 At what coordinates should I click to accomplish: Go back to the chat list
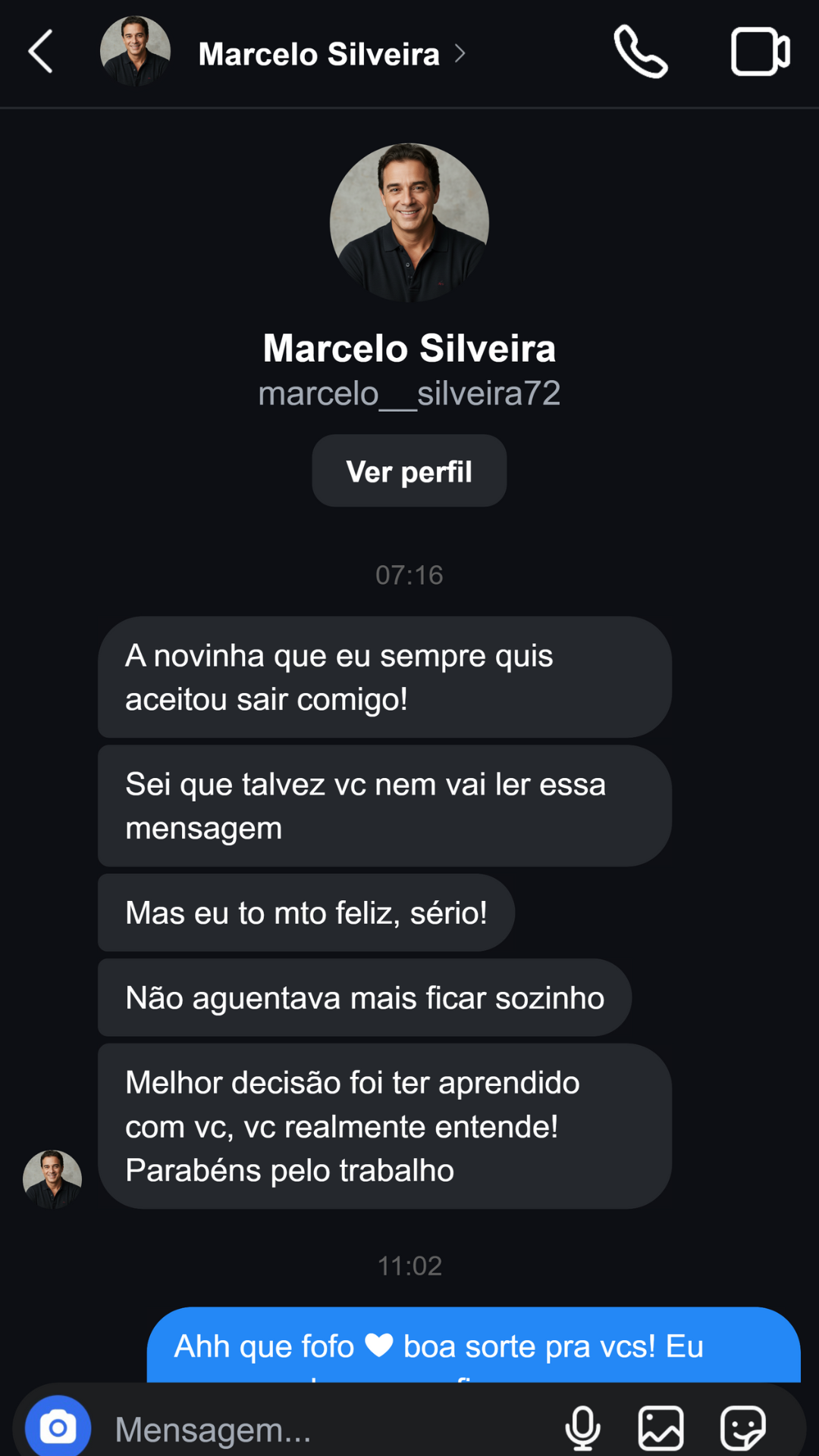pos(41,52)
